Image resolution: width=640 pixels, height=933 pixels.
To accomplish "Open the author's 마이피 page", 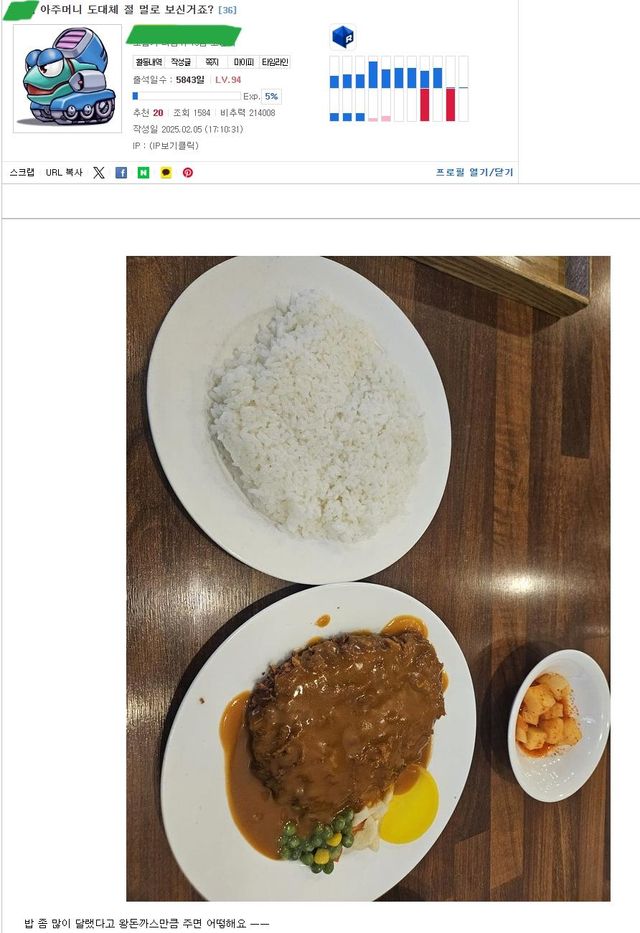I will pos(242,62).
